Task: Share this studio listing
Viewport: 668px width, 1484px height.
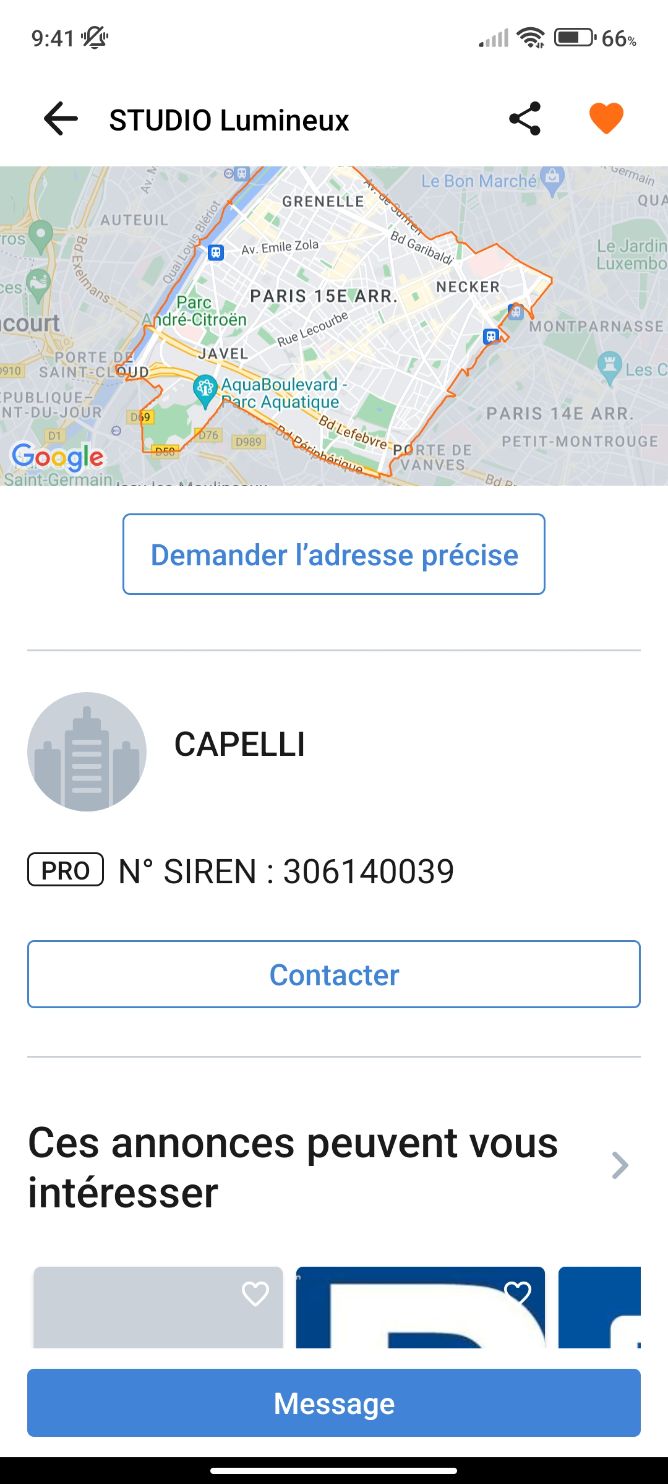Action: 525,119
